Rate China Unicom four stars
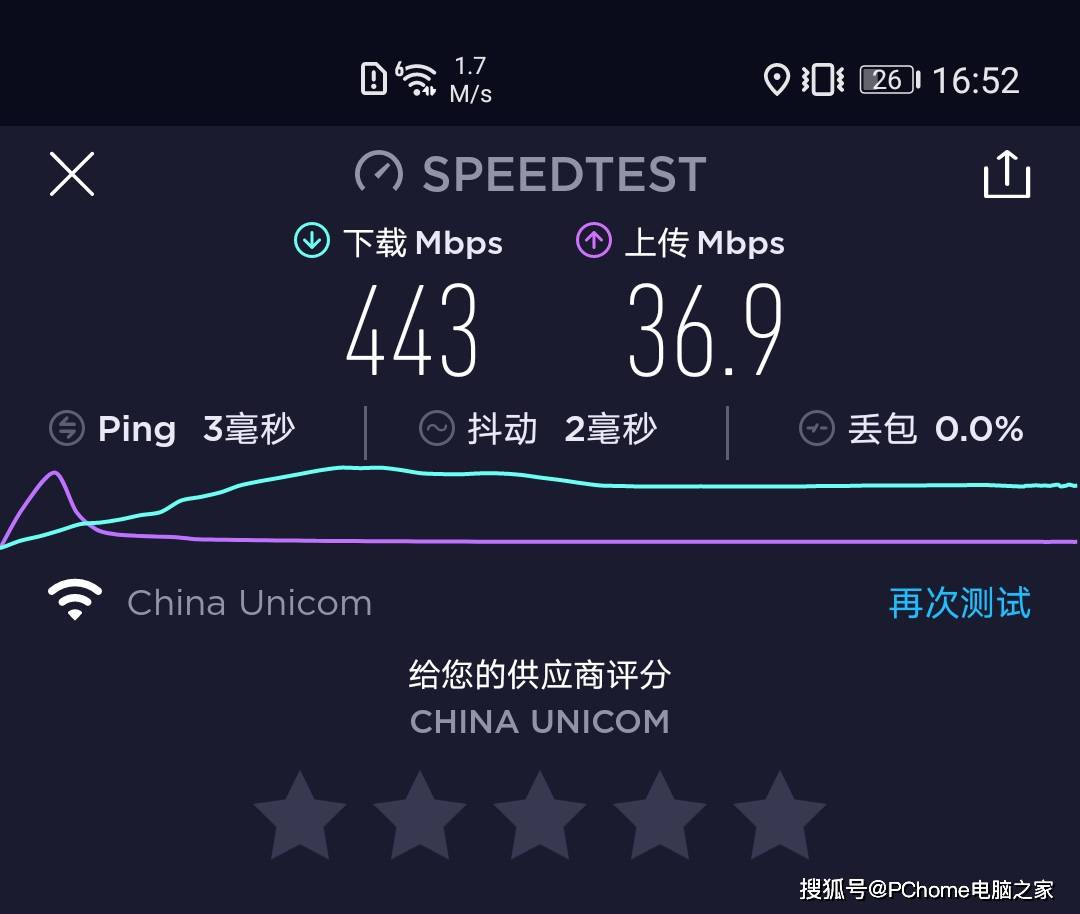 [660, 816]
